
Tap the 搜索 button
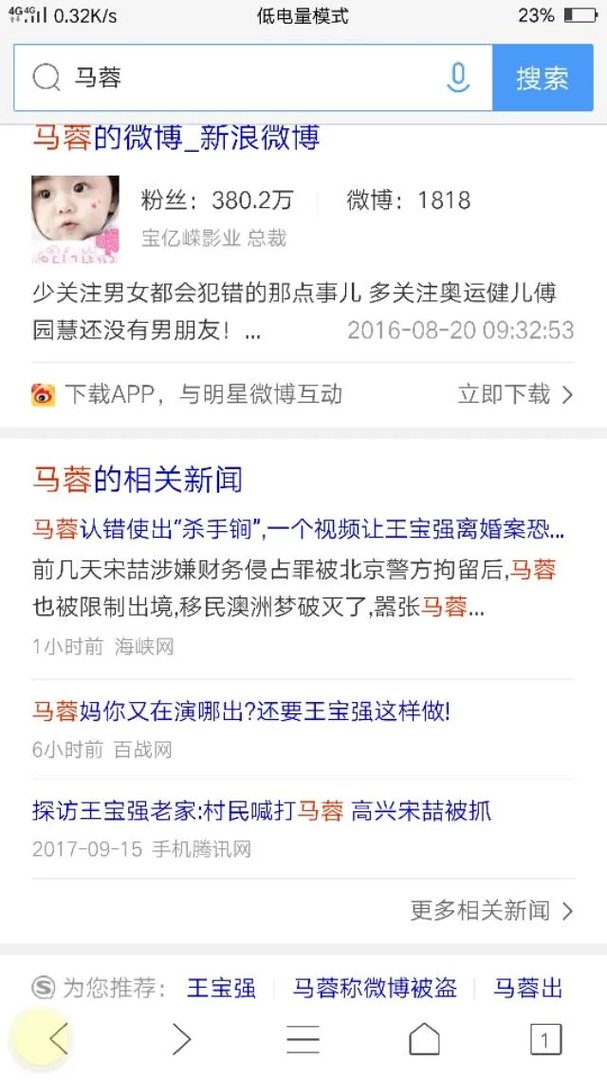[x=543, y=77]
